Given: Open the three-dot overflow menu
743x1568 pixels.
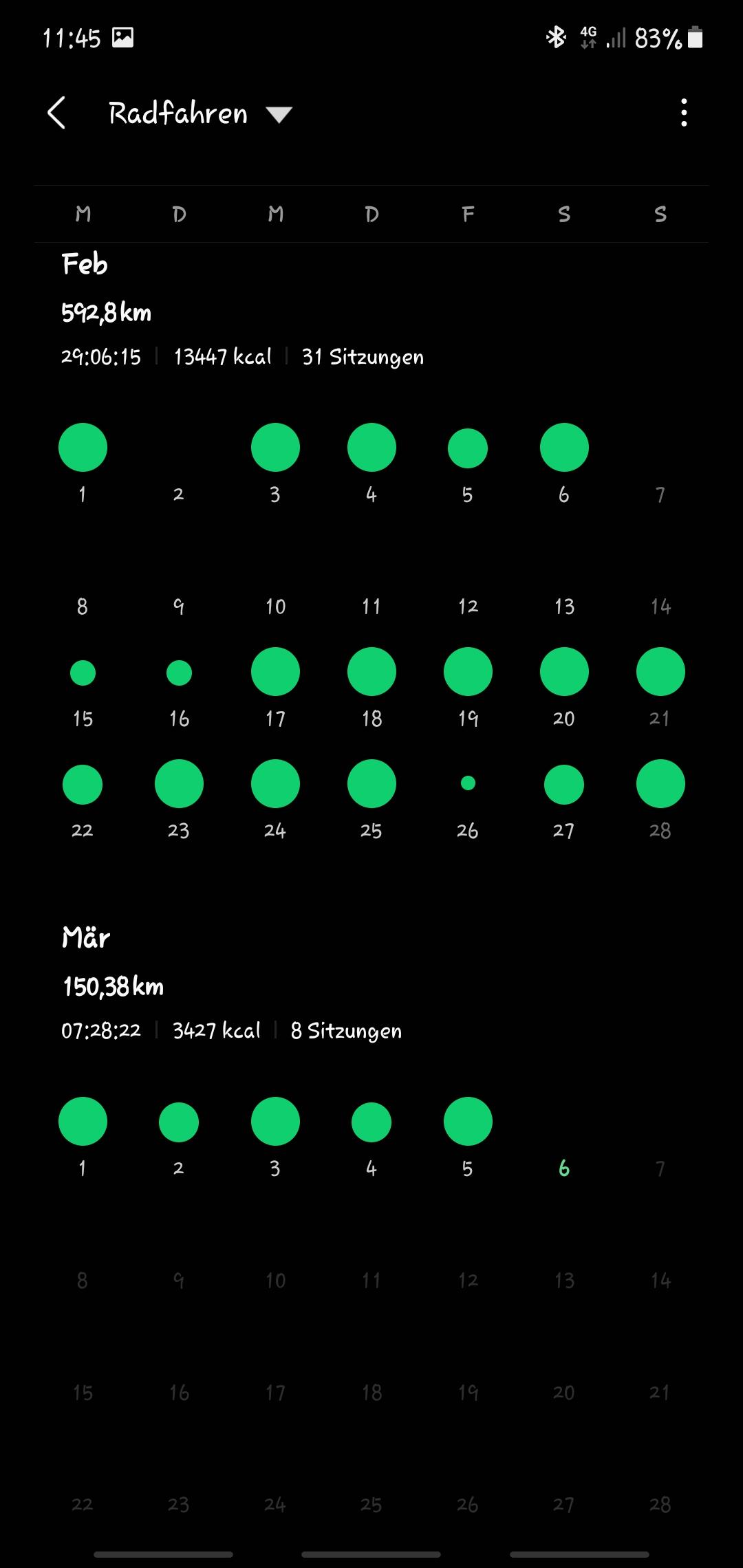Looking at the screenshot, I should click(684, 113).
